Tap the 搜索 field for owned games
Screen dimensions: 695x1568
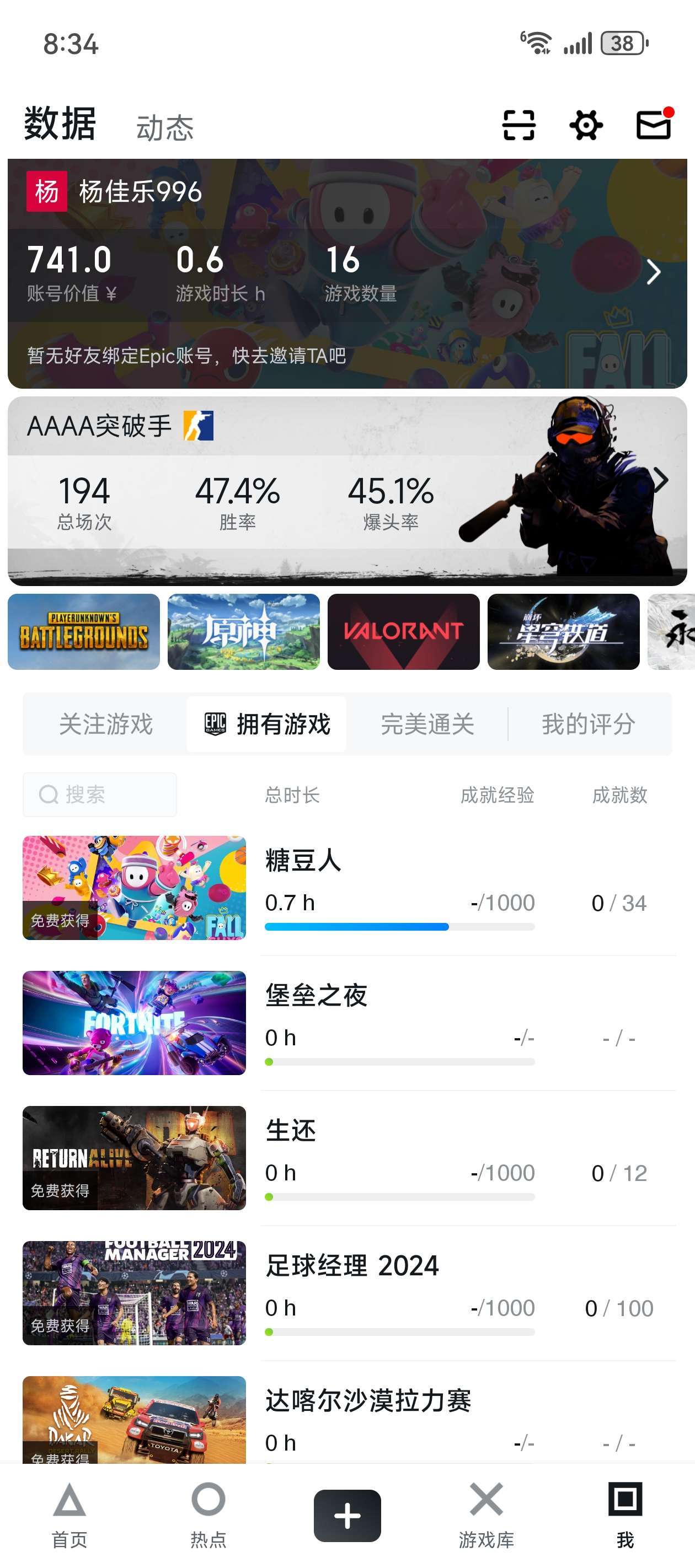coord(100,794)
